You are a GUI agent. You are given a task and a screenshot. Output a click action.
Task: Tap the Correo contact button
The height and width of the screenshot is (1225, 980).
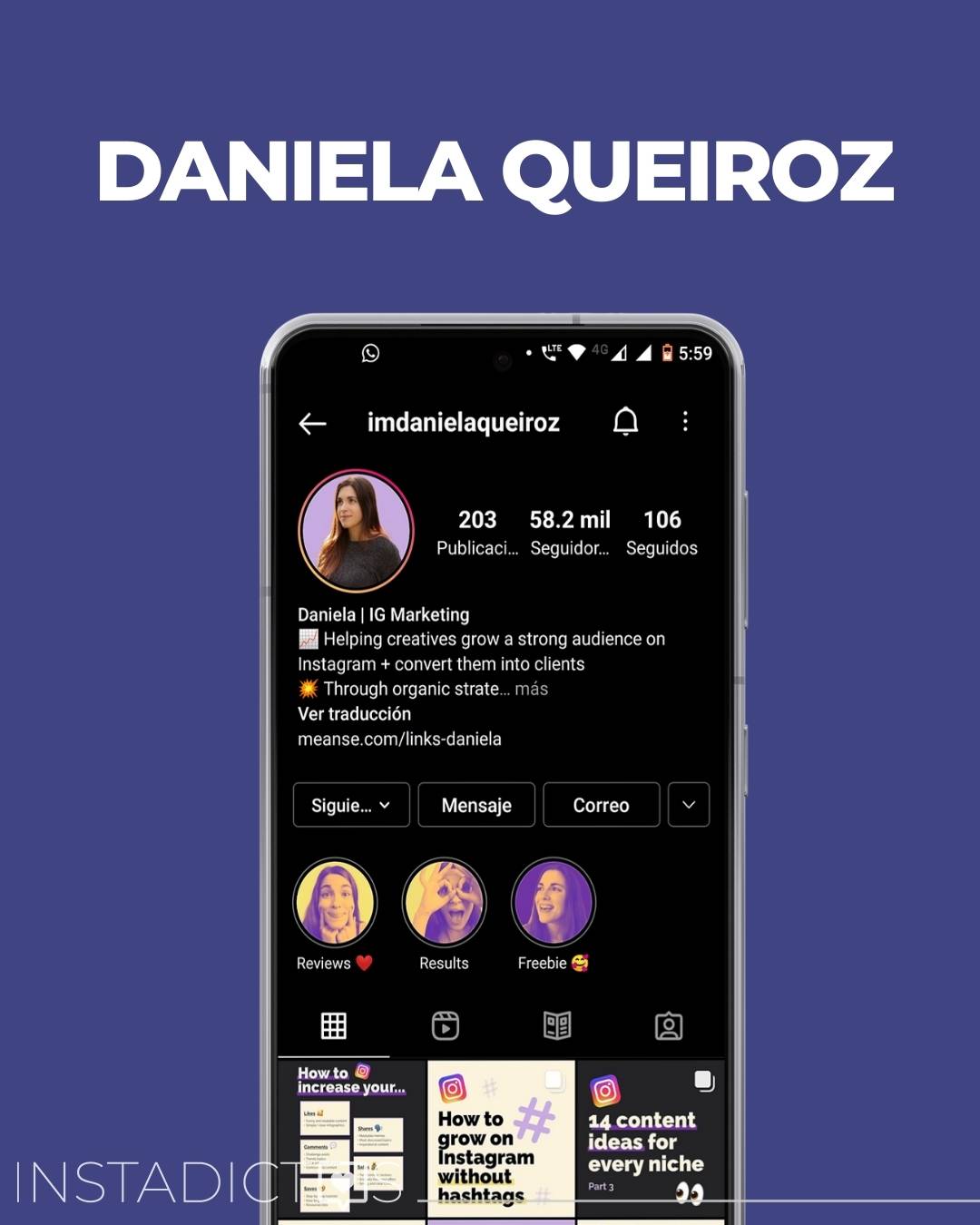601,805
